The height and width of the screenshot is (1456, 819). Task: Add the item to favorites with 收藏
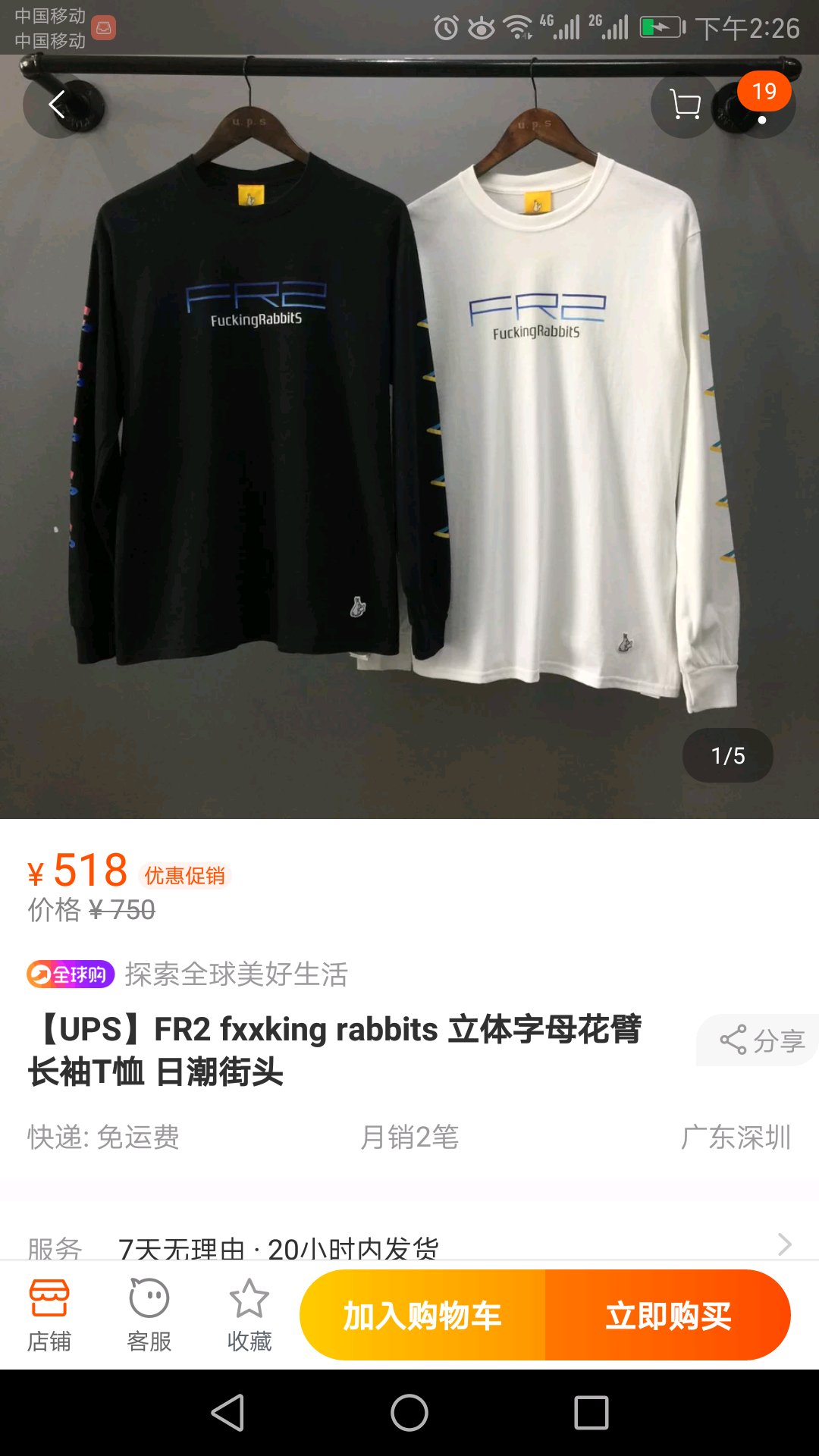click(249, 1316)
